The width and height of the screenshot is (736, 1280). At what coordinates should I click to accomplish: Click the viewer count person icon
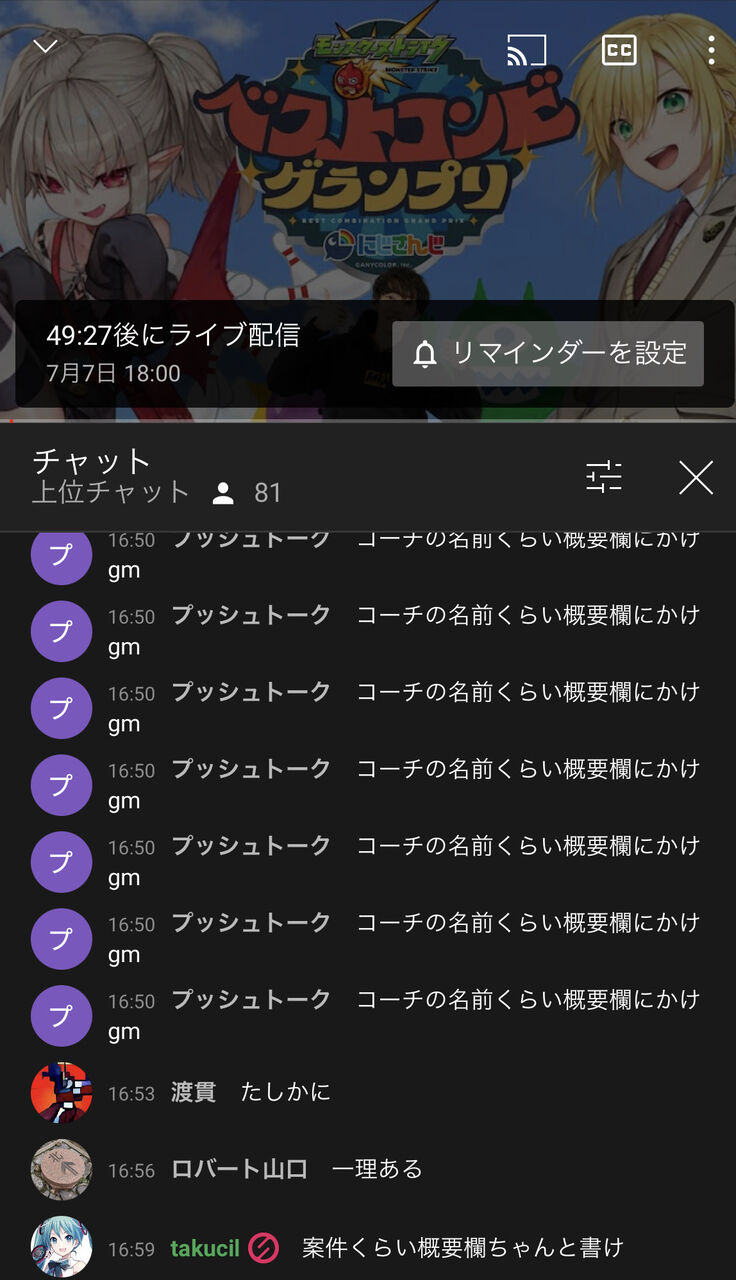coord(225,491)
